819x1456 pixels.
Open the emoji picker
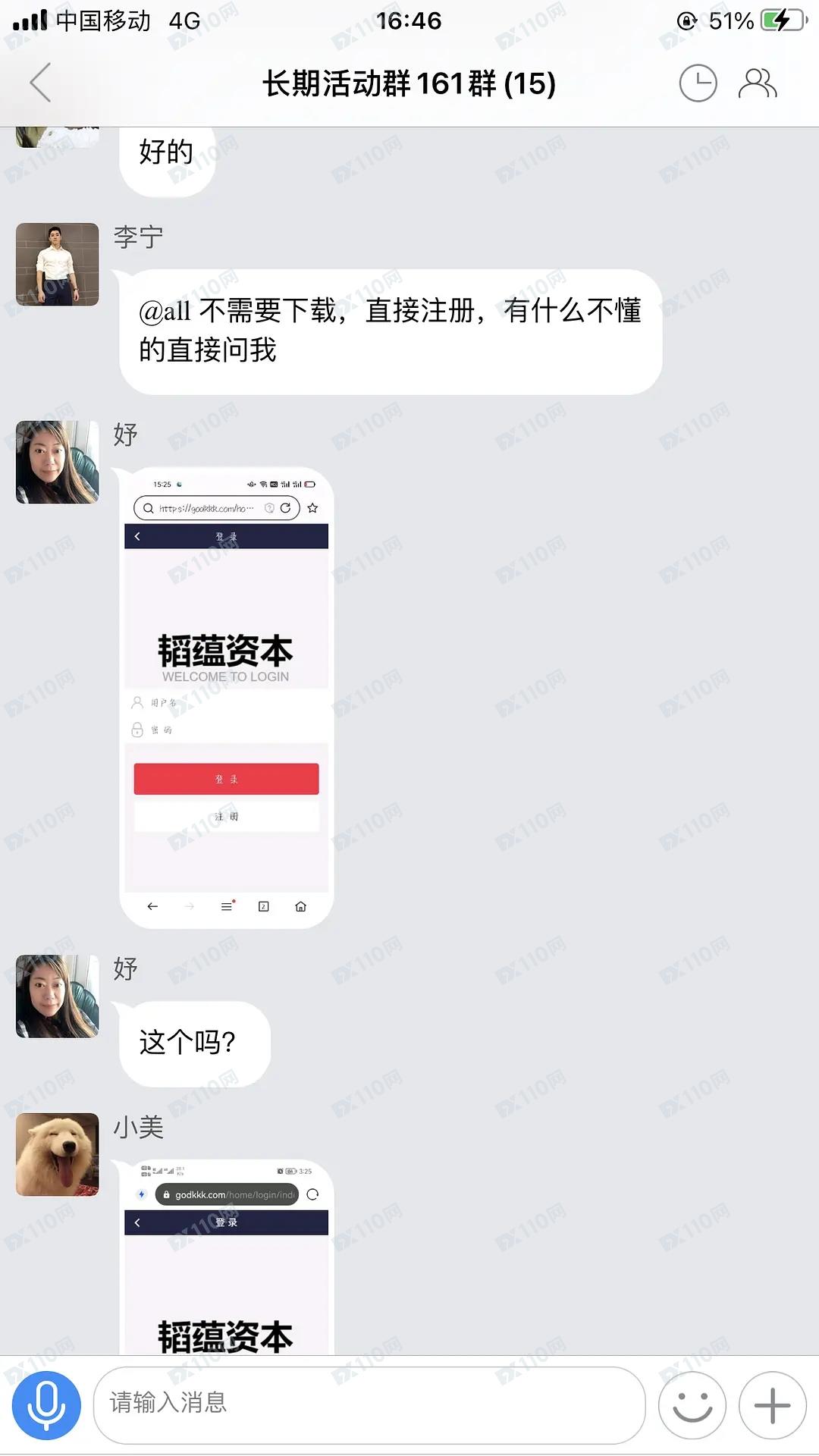(692, 1405)
